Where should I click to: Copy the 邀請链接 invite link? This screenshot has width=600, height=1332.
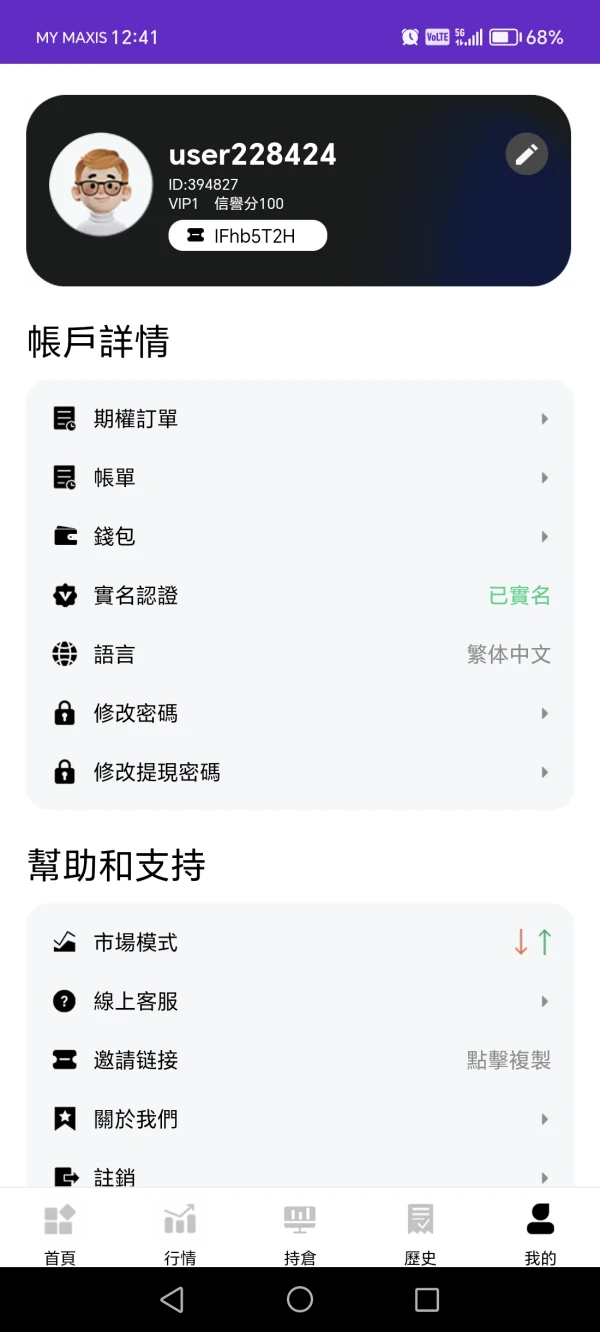pyautogui.click(x=508, y=1060)
